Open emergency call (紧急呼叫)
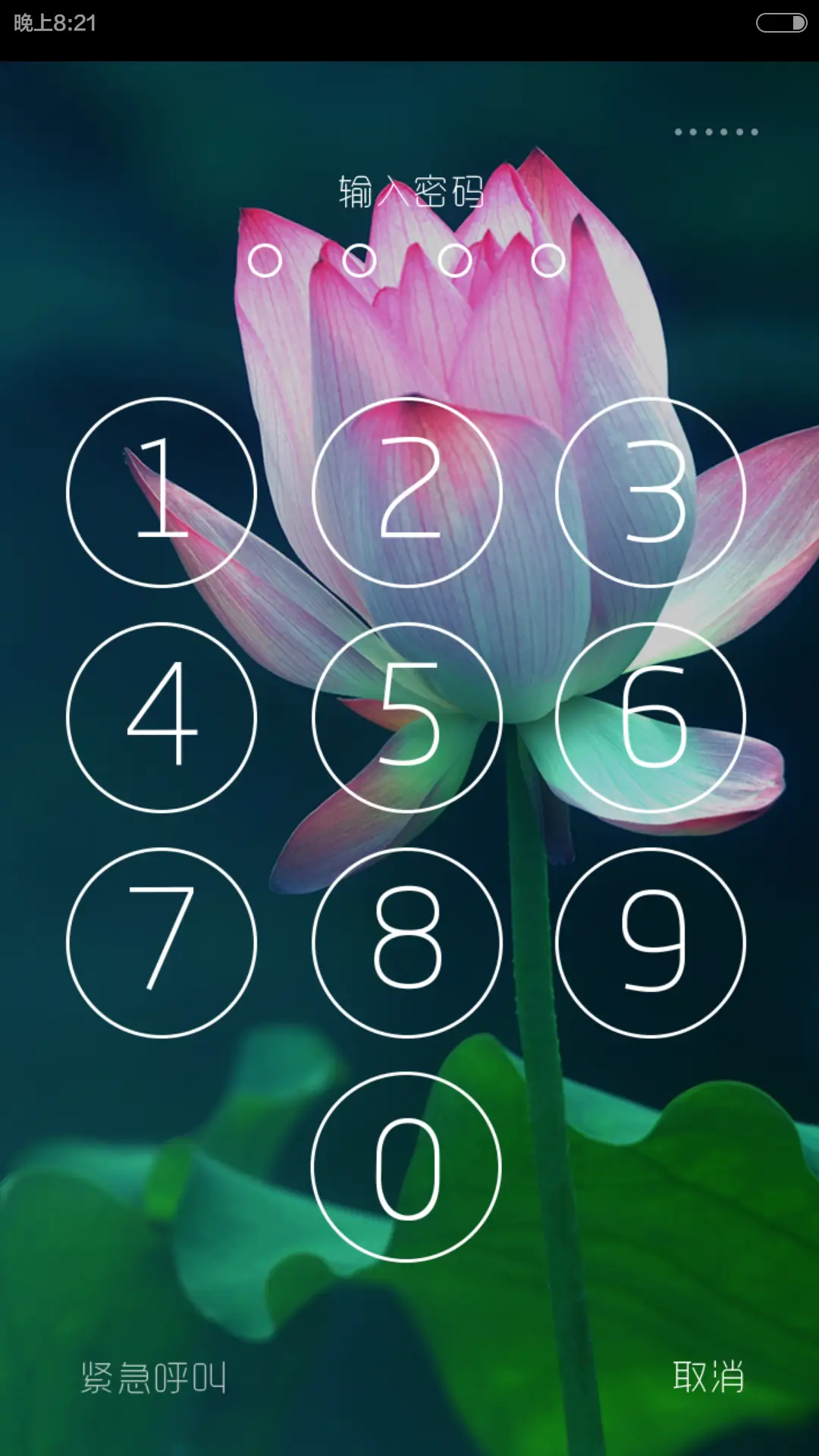This screenshot has height=1456, width=819. click(x=154, y=1378)
